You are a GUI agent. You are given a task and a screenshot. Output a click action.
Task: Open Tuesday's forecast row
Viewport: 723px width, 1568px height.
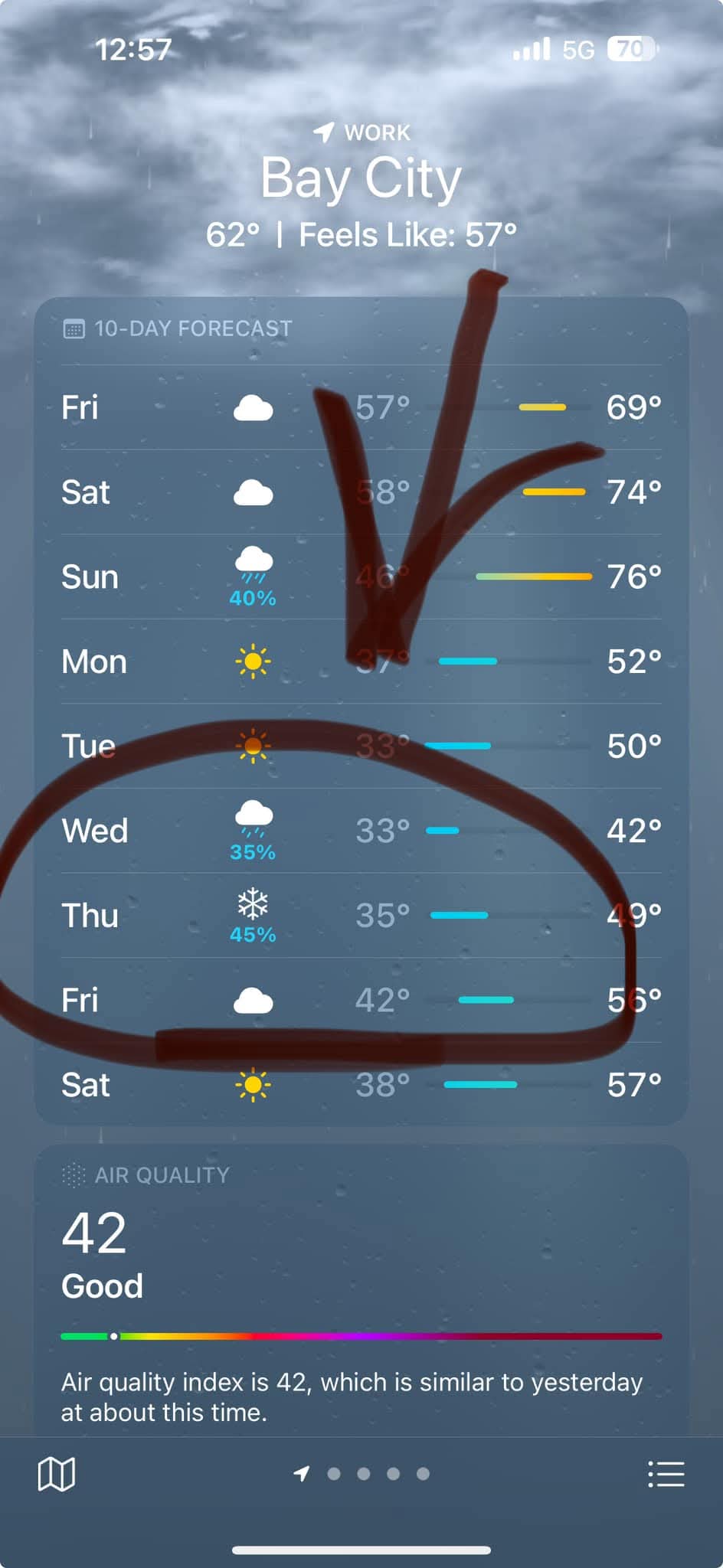pos(361,746)
